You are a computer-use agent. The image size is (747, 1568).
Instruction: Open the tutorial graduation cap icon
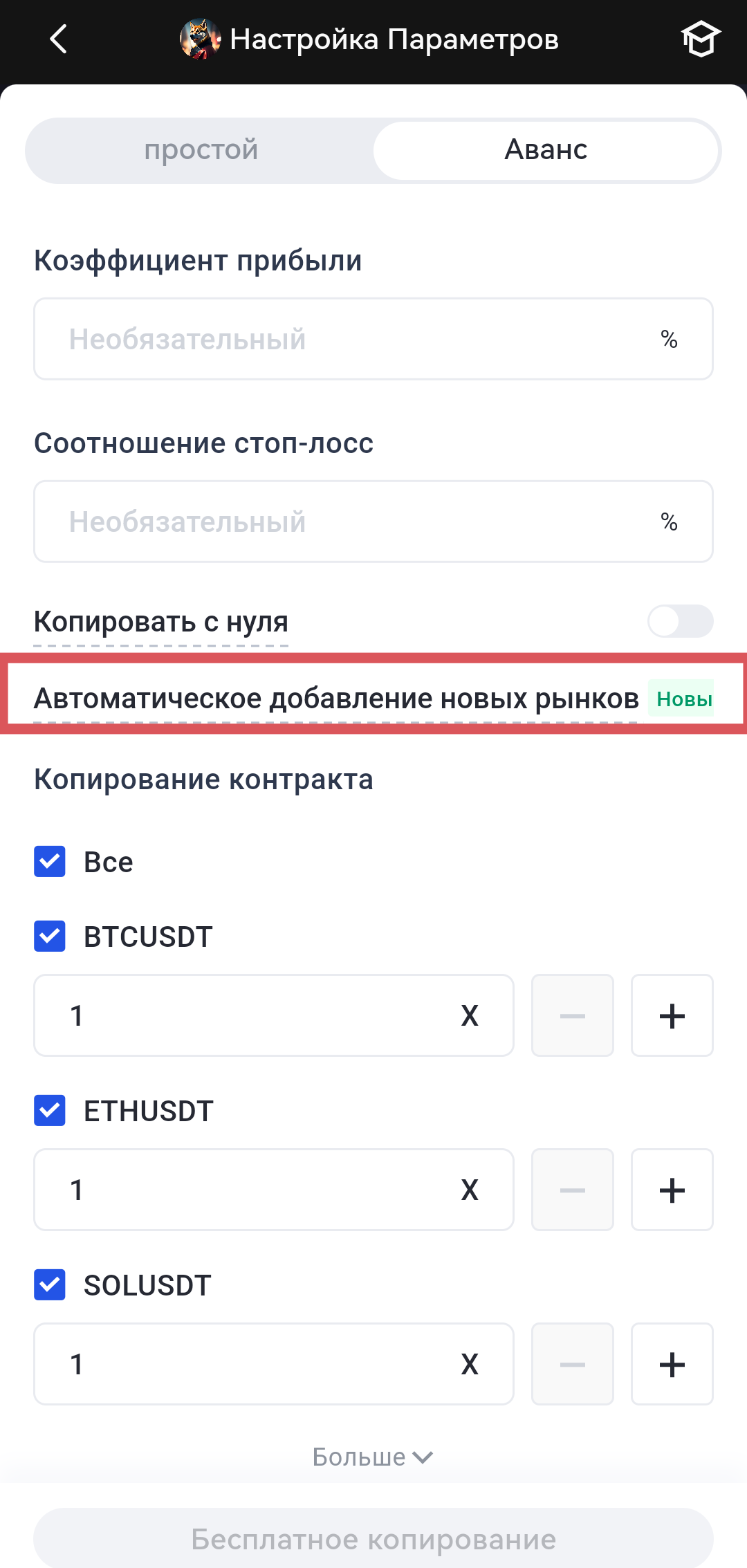tap(700, 39)
